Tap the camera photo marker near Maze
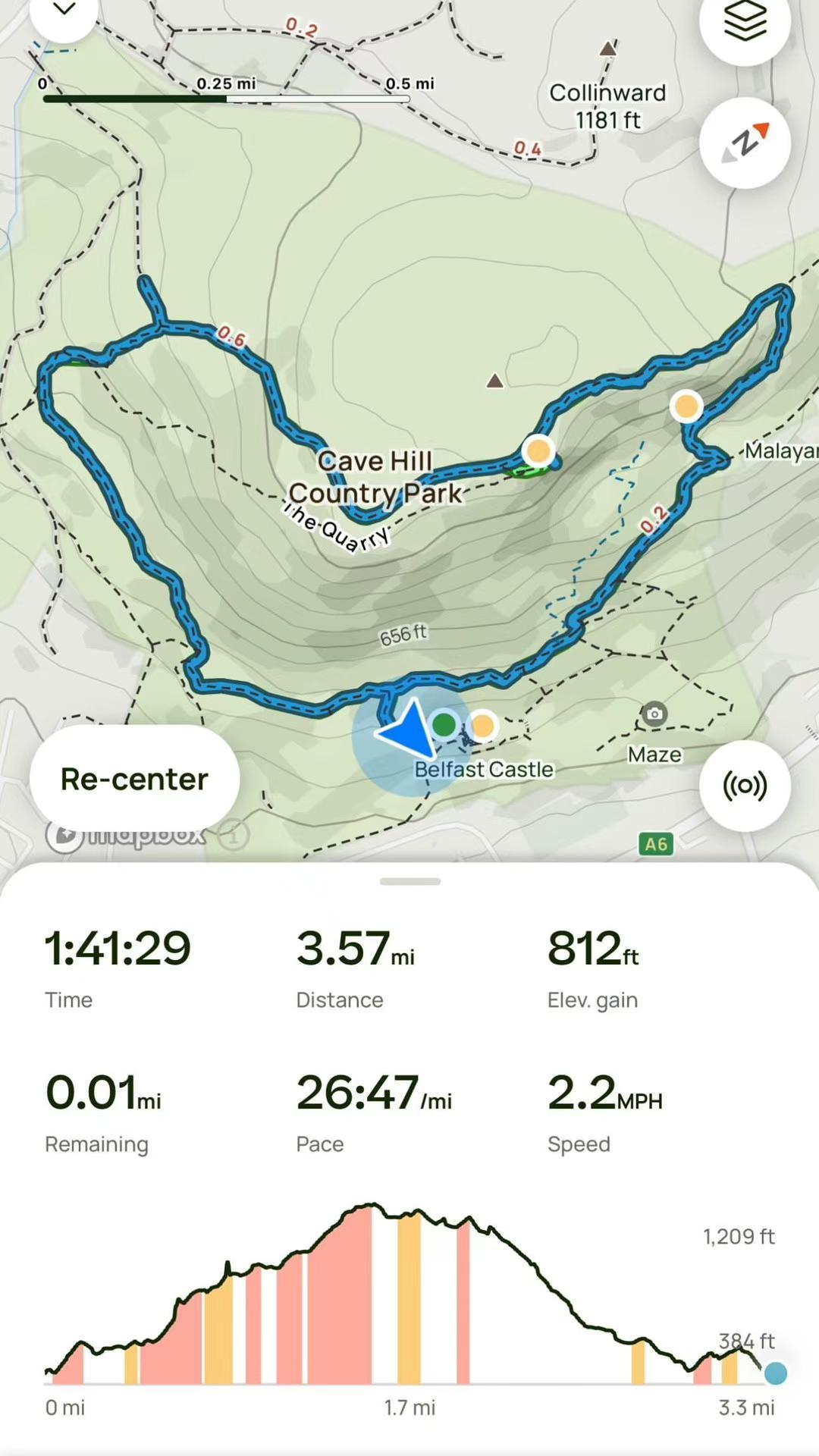Viewport: 819px width, 1456px height. pos(654,714)
